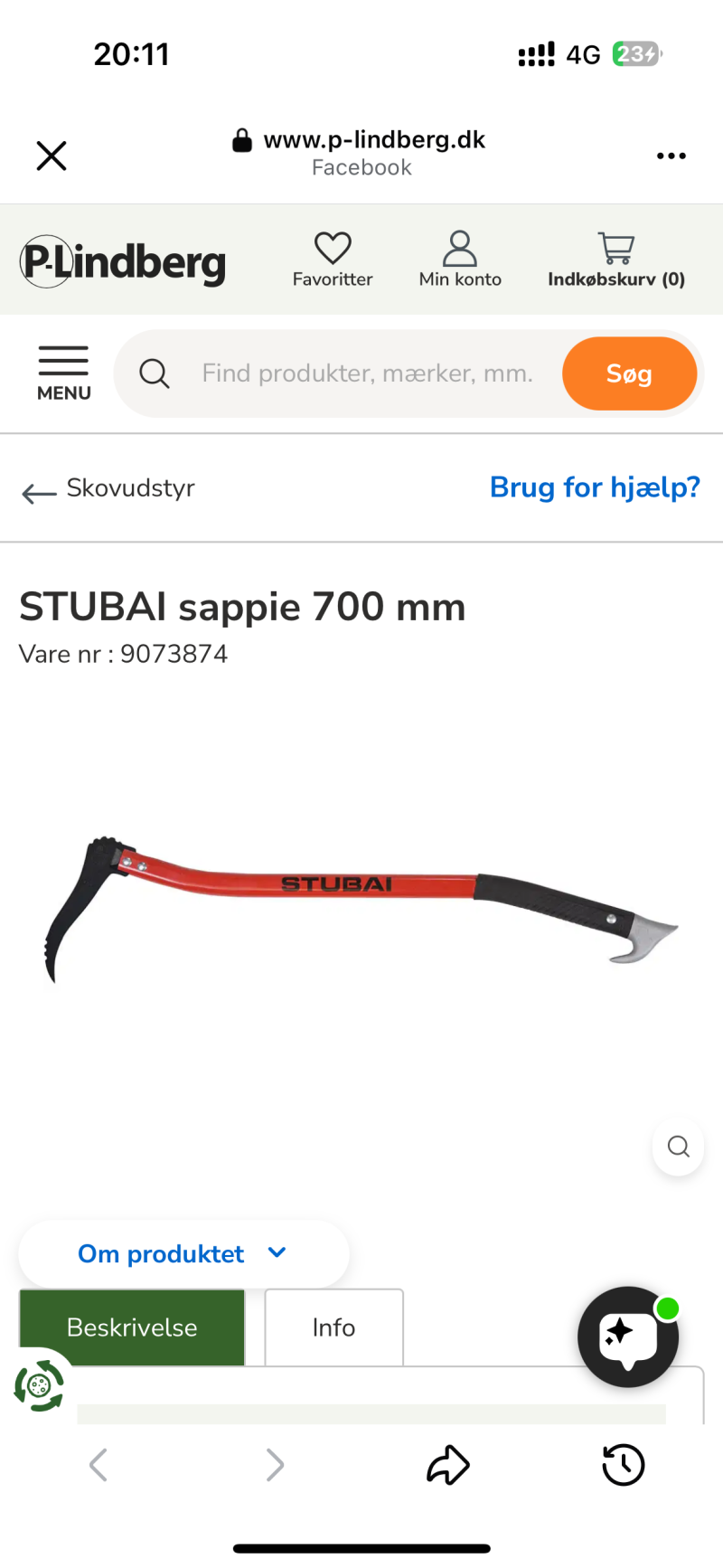Screen dimensions: 723x1568
Task: Open the MENU drawer
Action: click(x=63, y=373)
